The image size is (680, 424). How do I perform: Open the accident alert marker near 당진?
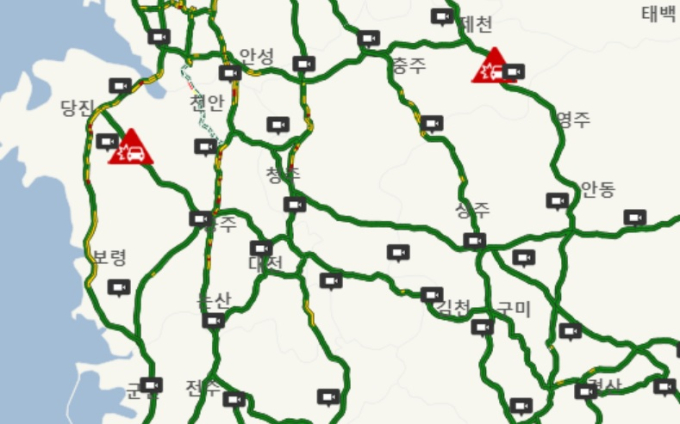(x=131, y=148)
